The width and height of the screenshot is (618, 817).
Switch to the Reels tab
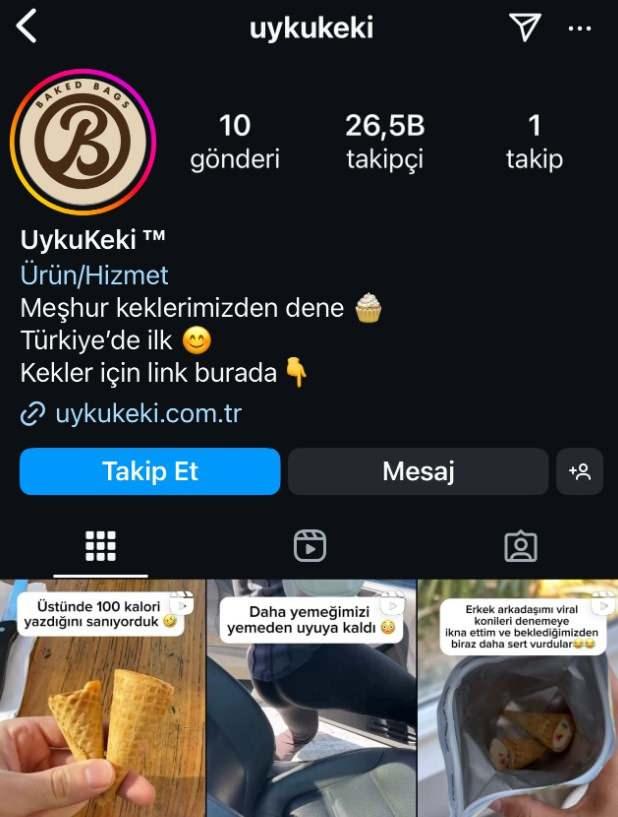(310, 546)
